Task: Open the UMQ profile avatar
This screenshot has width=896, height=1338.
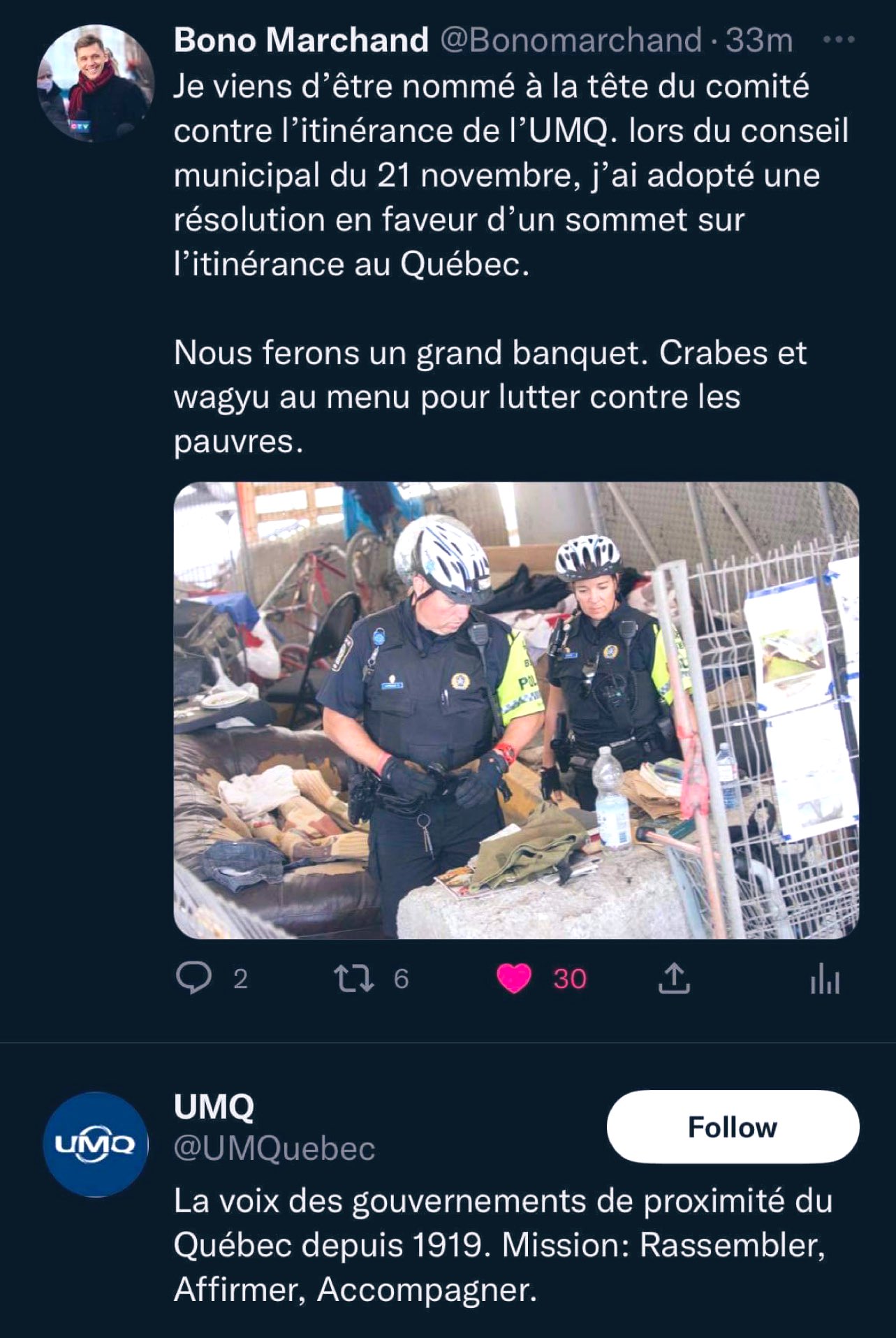Action: coord(96,1144)
